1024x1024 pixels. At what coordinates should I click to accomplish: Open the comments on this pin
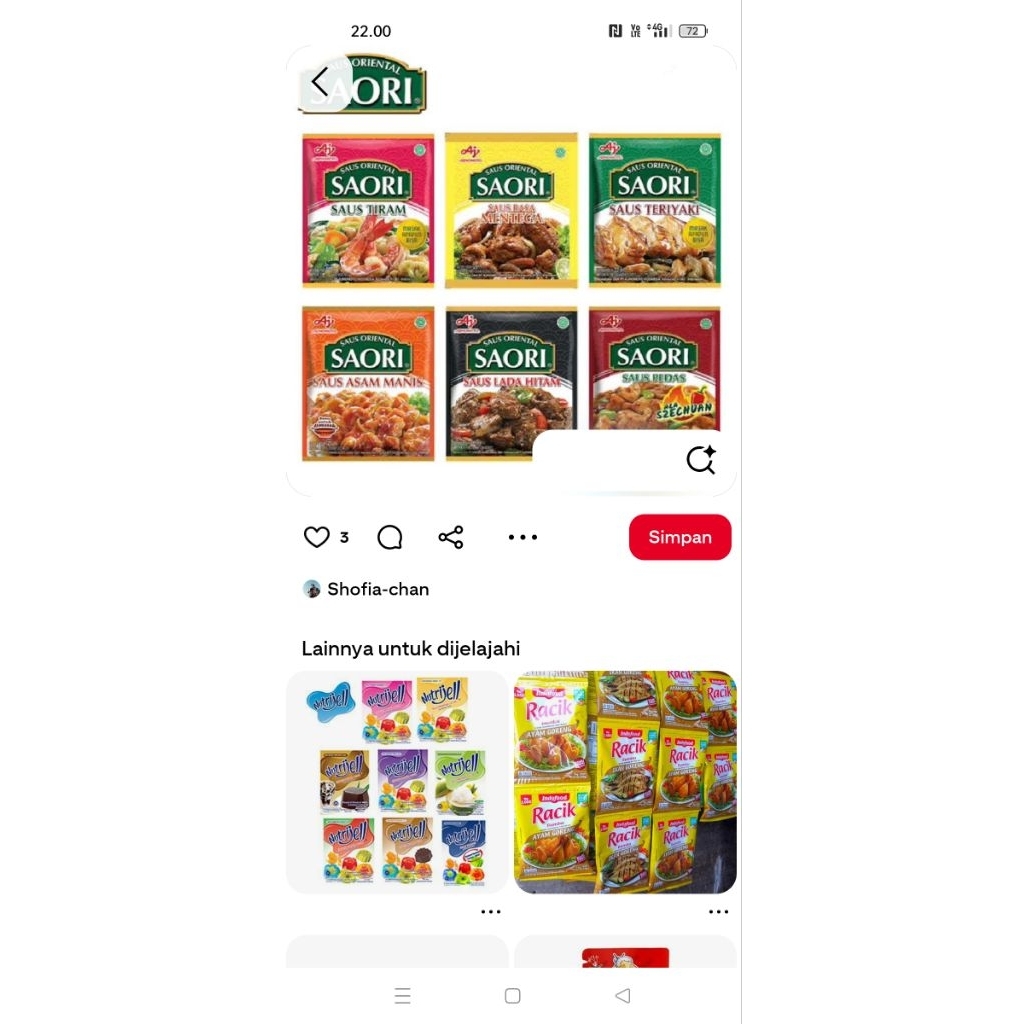390,538
